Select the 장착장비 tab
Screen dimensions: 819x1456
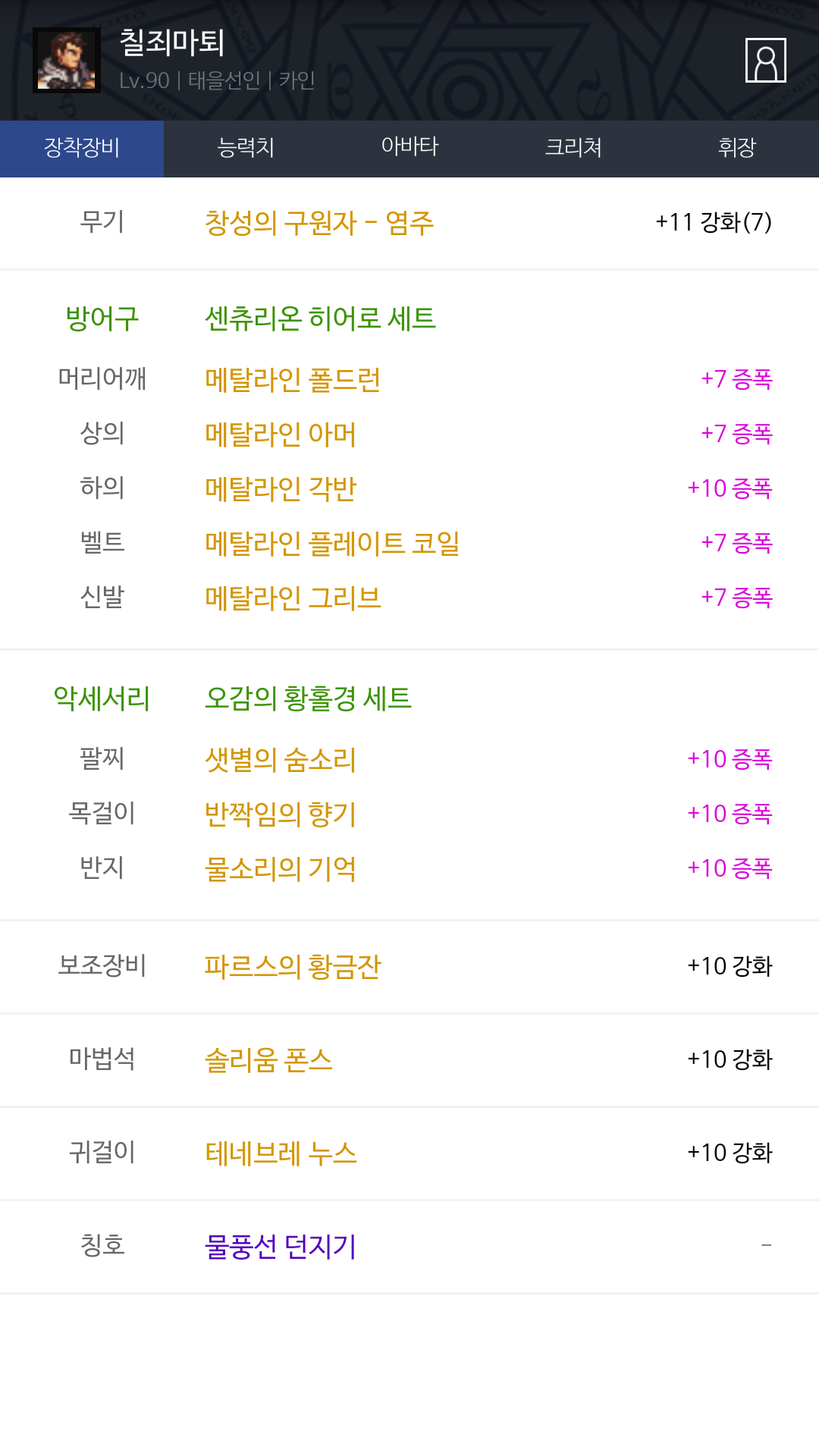coord(82,148)
